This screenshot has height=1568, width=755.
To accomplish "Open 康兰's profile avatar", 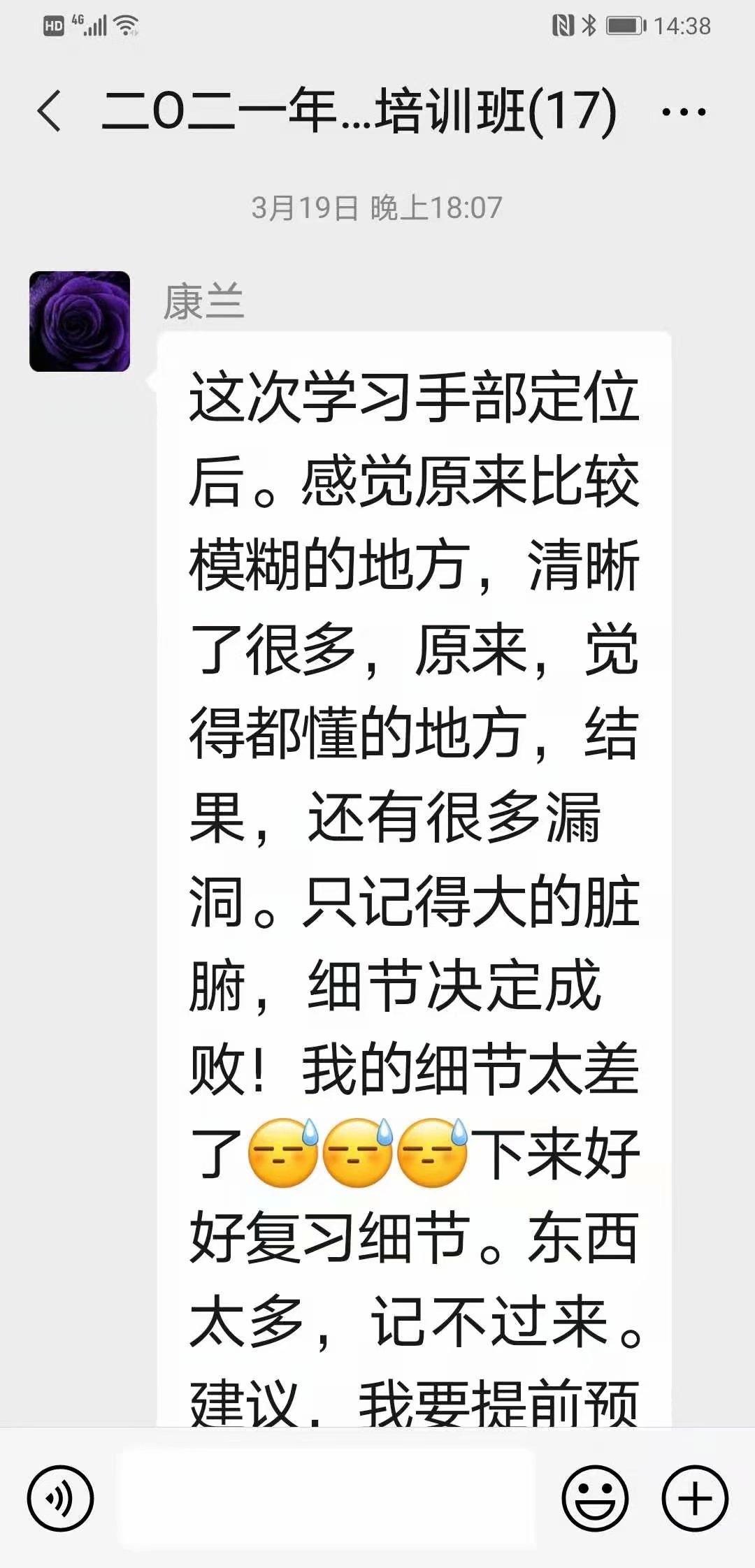I will pyautogui.click(x=80, y=321).
